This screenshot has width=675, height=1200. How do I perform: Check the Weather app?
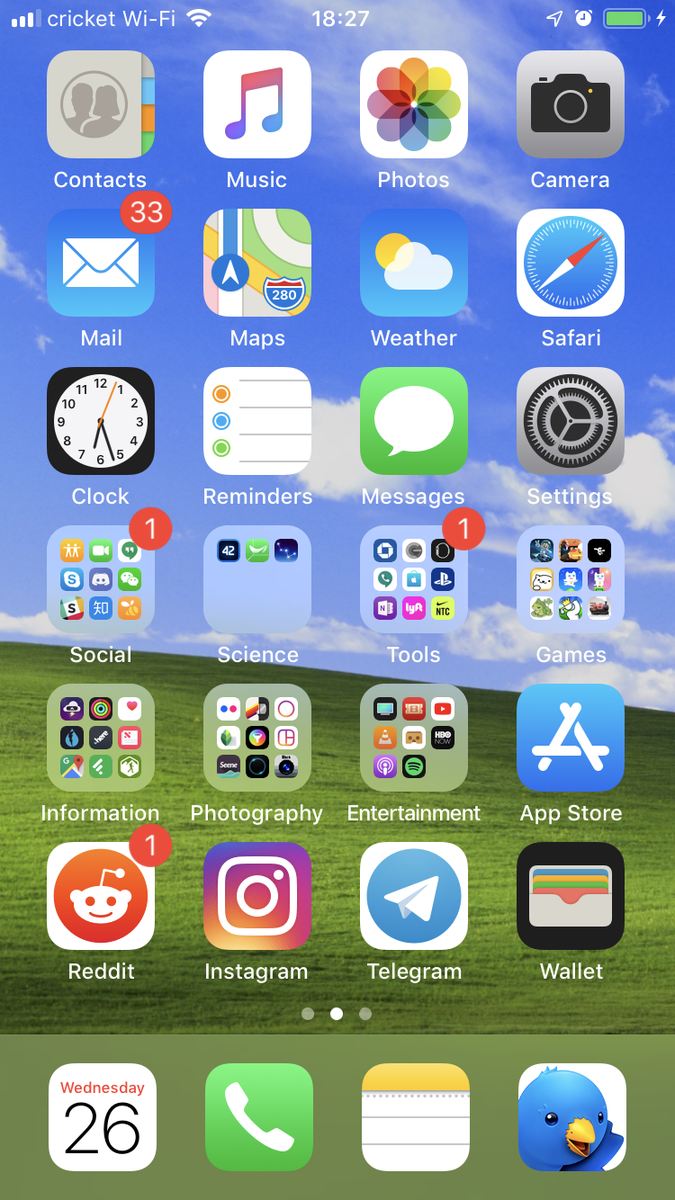(x=414, y=263)
